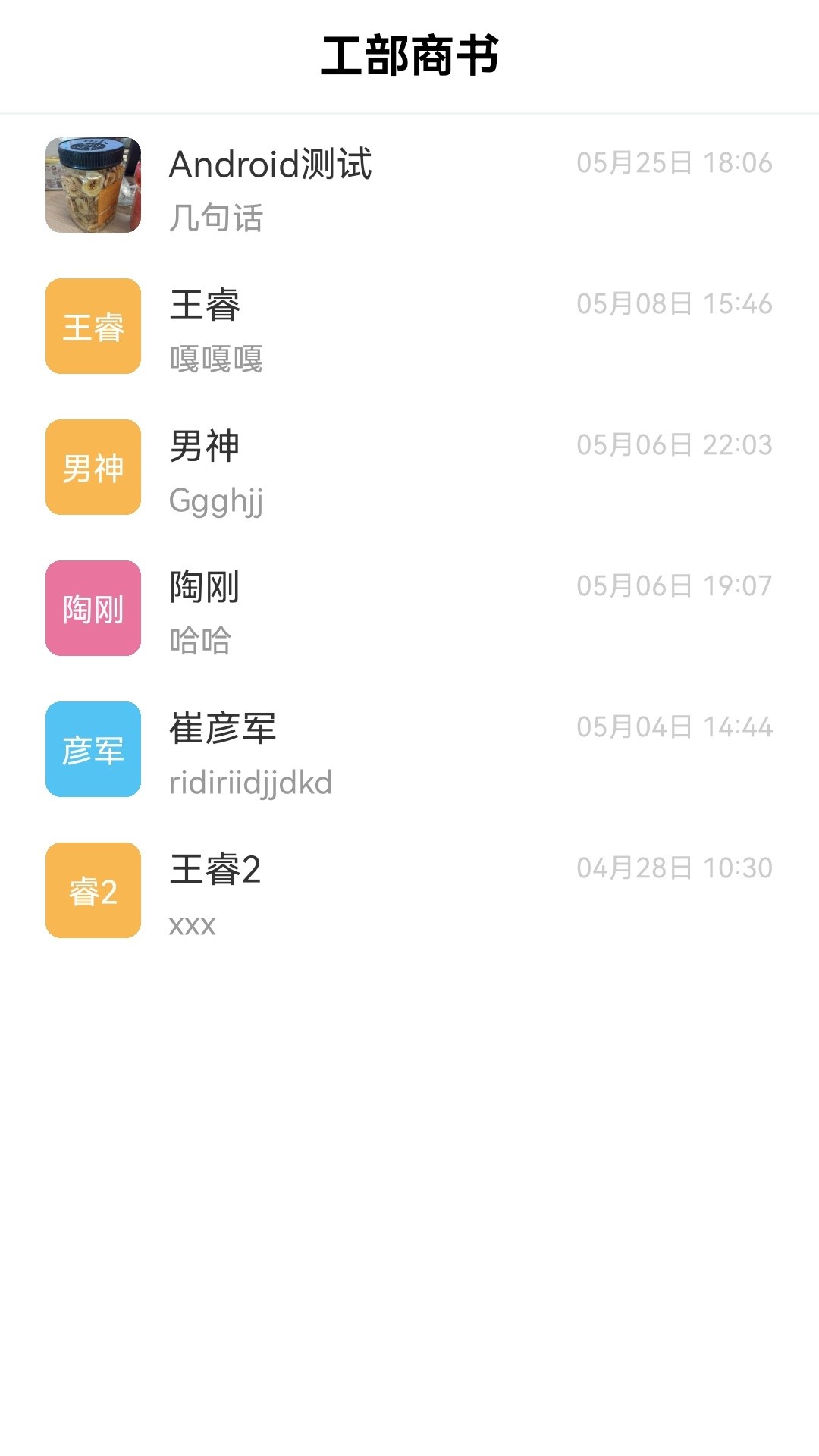
Task: Open the 陶刚 chat entry
Action: [x=409, y=607]
